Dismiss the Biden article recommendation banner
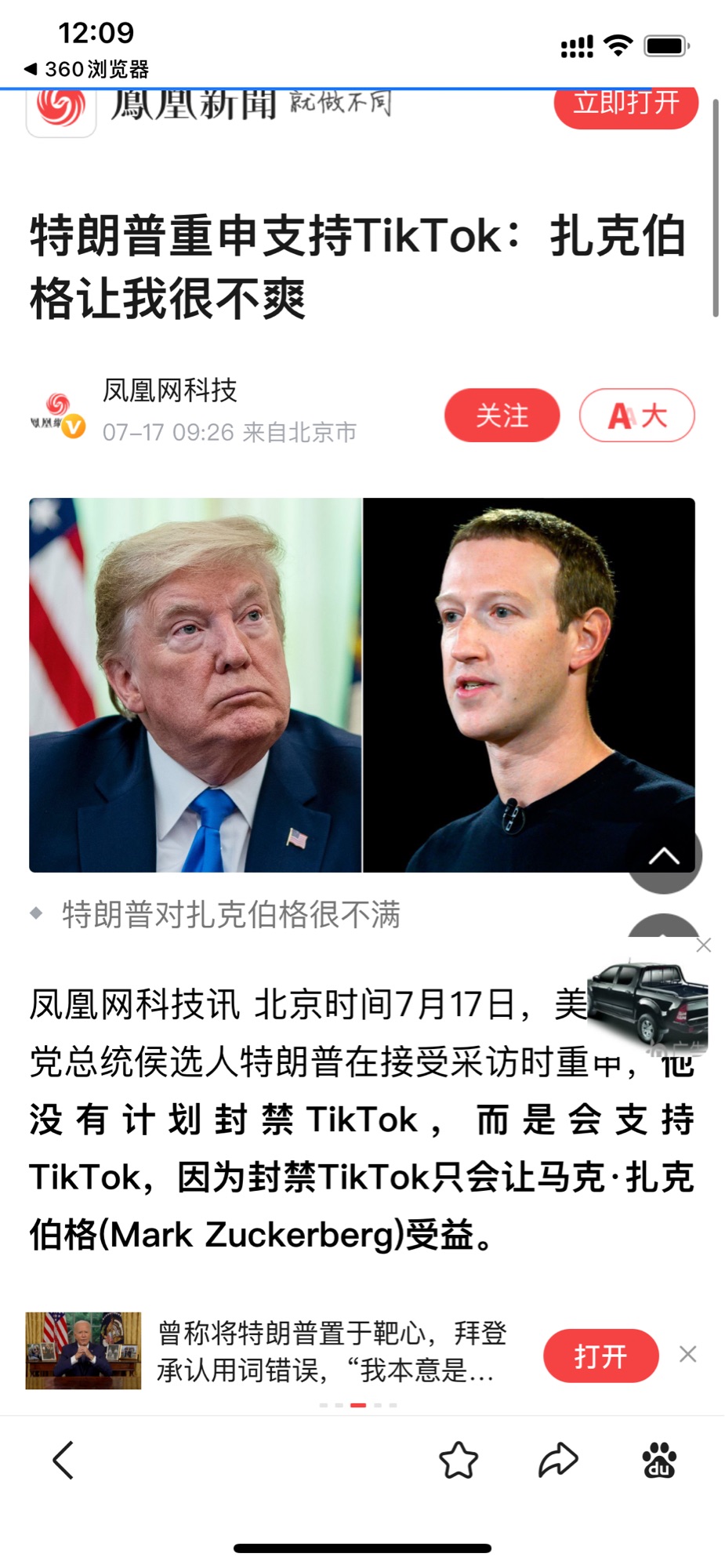725x1568 pixels. [x=687, y=1354]
